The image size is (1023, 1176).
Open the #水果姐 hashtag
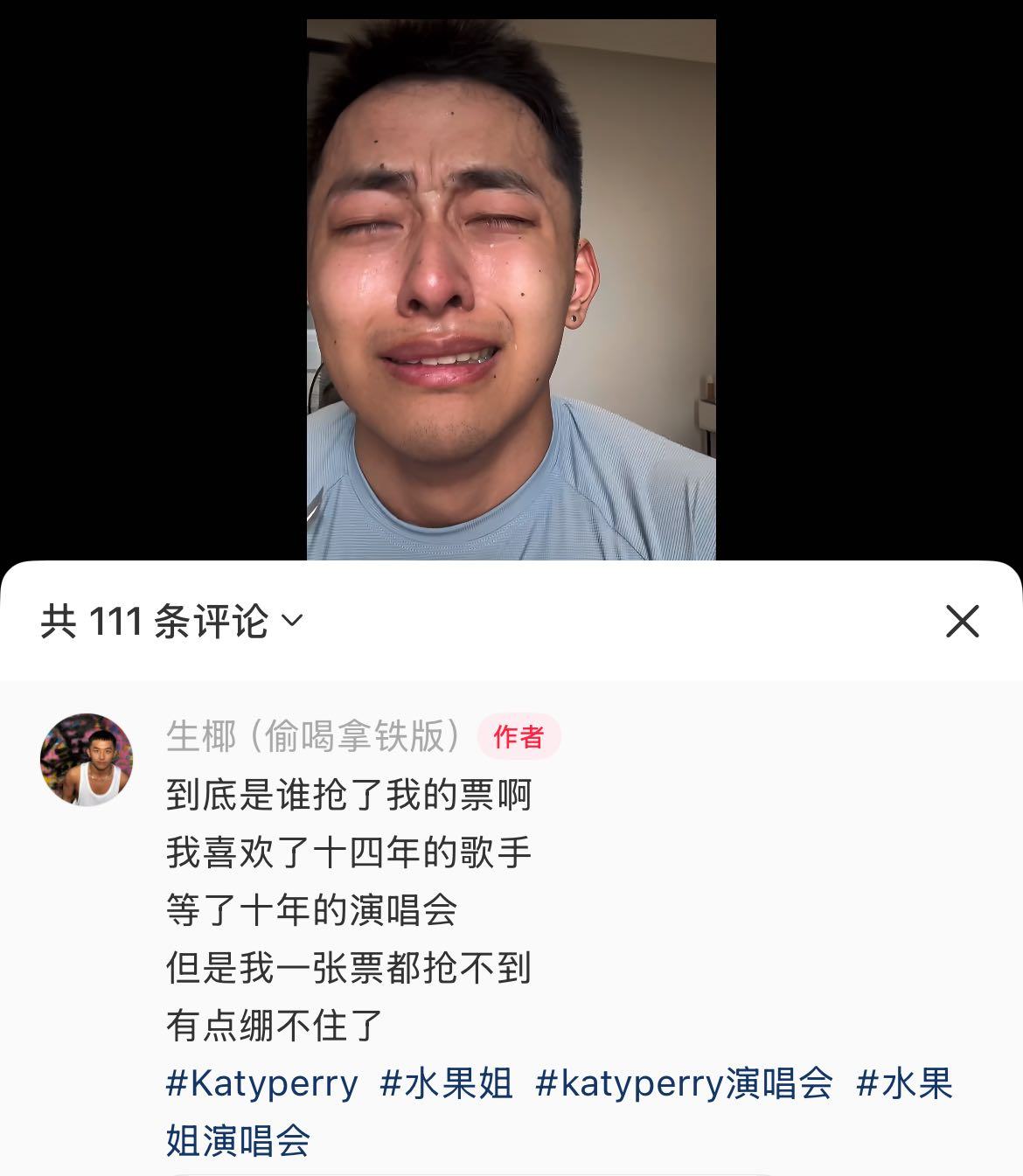pos(447,1083)
